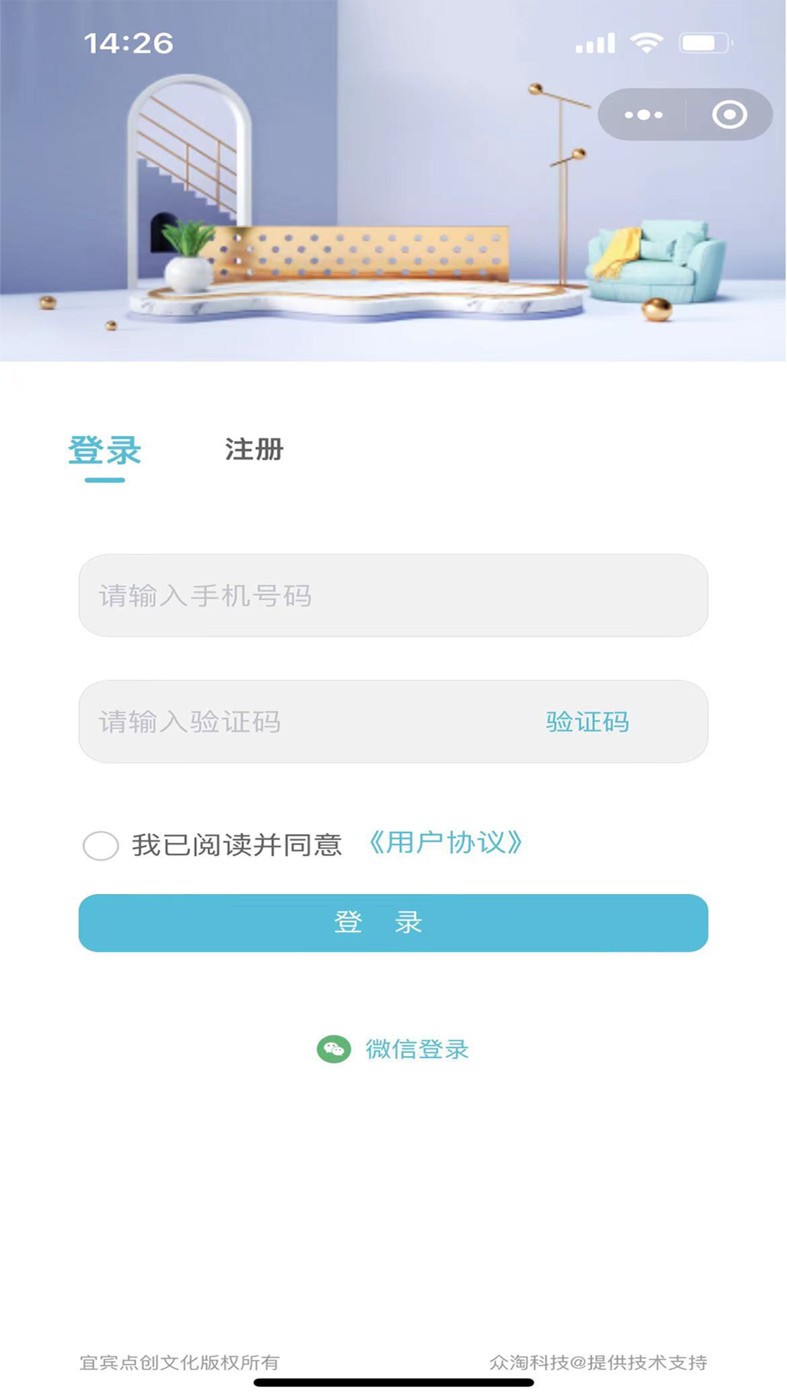Click the green WeChat logo icon

(335, 1048)
